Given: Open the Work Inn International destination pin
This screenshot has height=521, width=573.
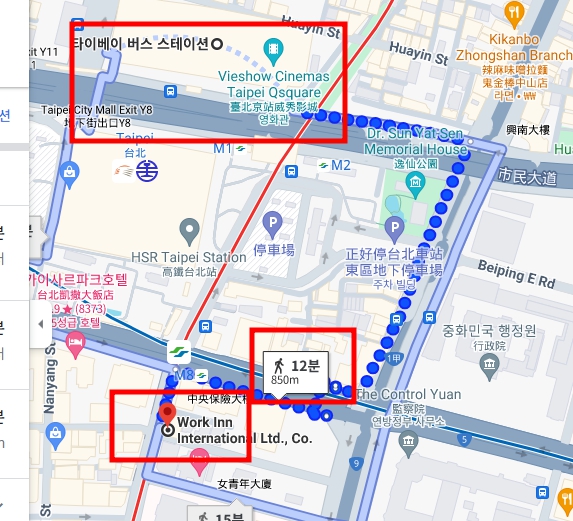Looking at the screenshot, I should (167, 416).
